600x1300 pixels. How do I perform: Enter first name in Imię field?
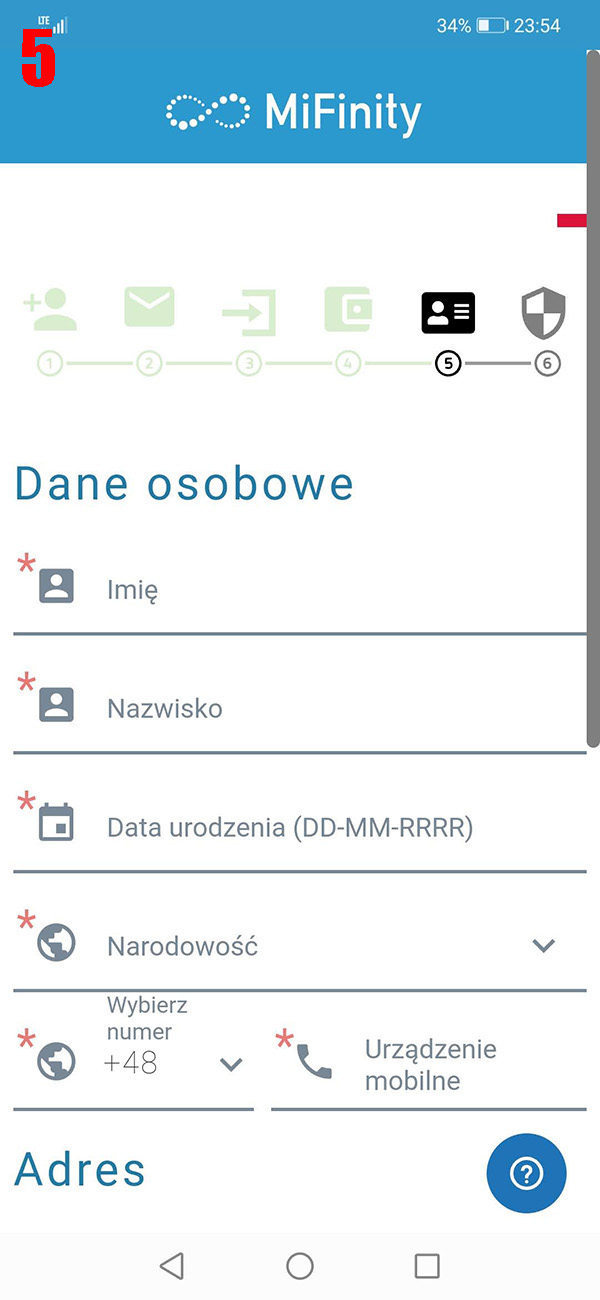(330, 590)
